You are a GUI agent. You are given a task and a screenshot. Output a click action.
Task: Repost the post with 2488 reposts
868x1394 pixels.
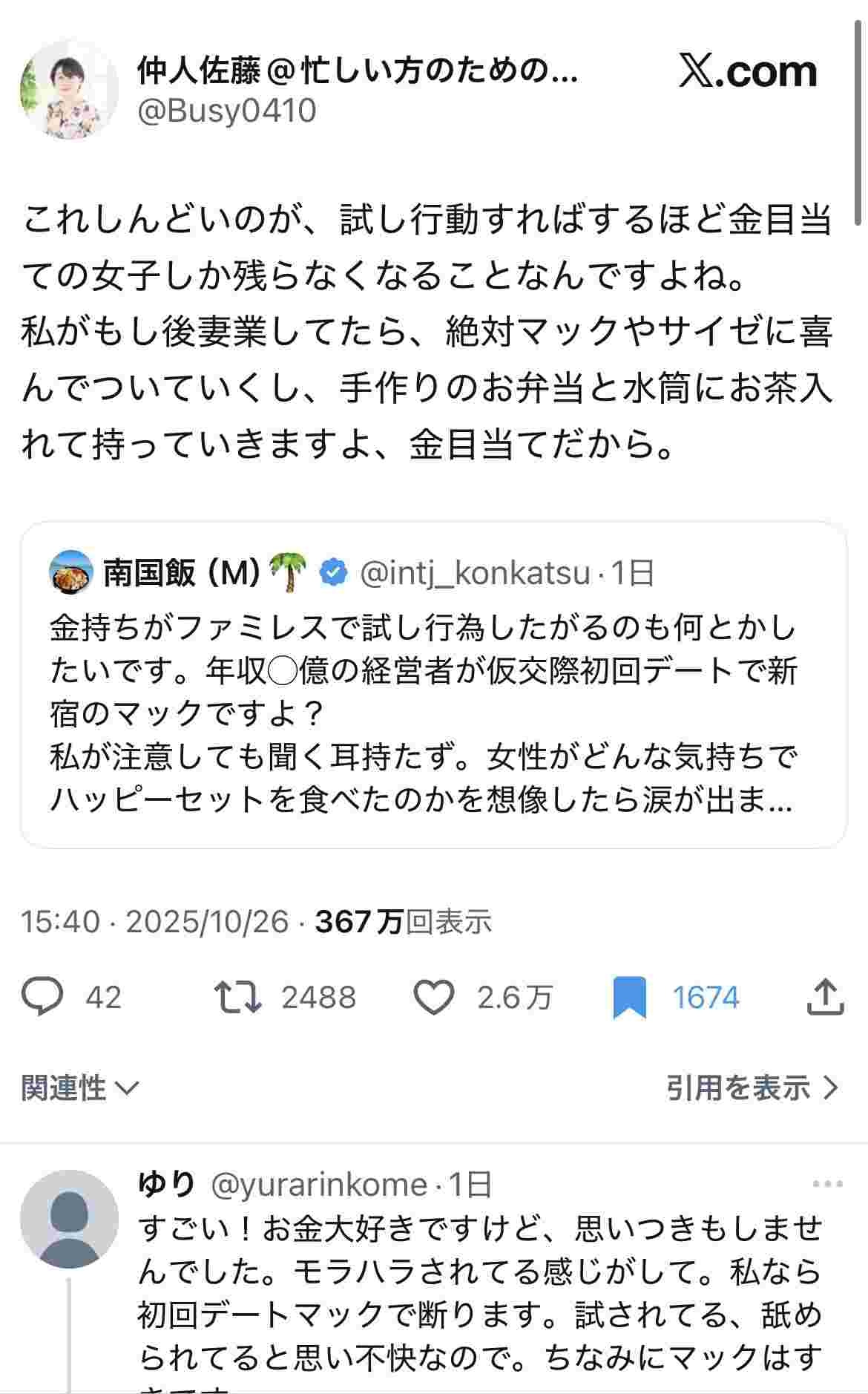pos(237,997)
